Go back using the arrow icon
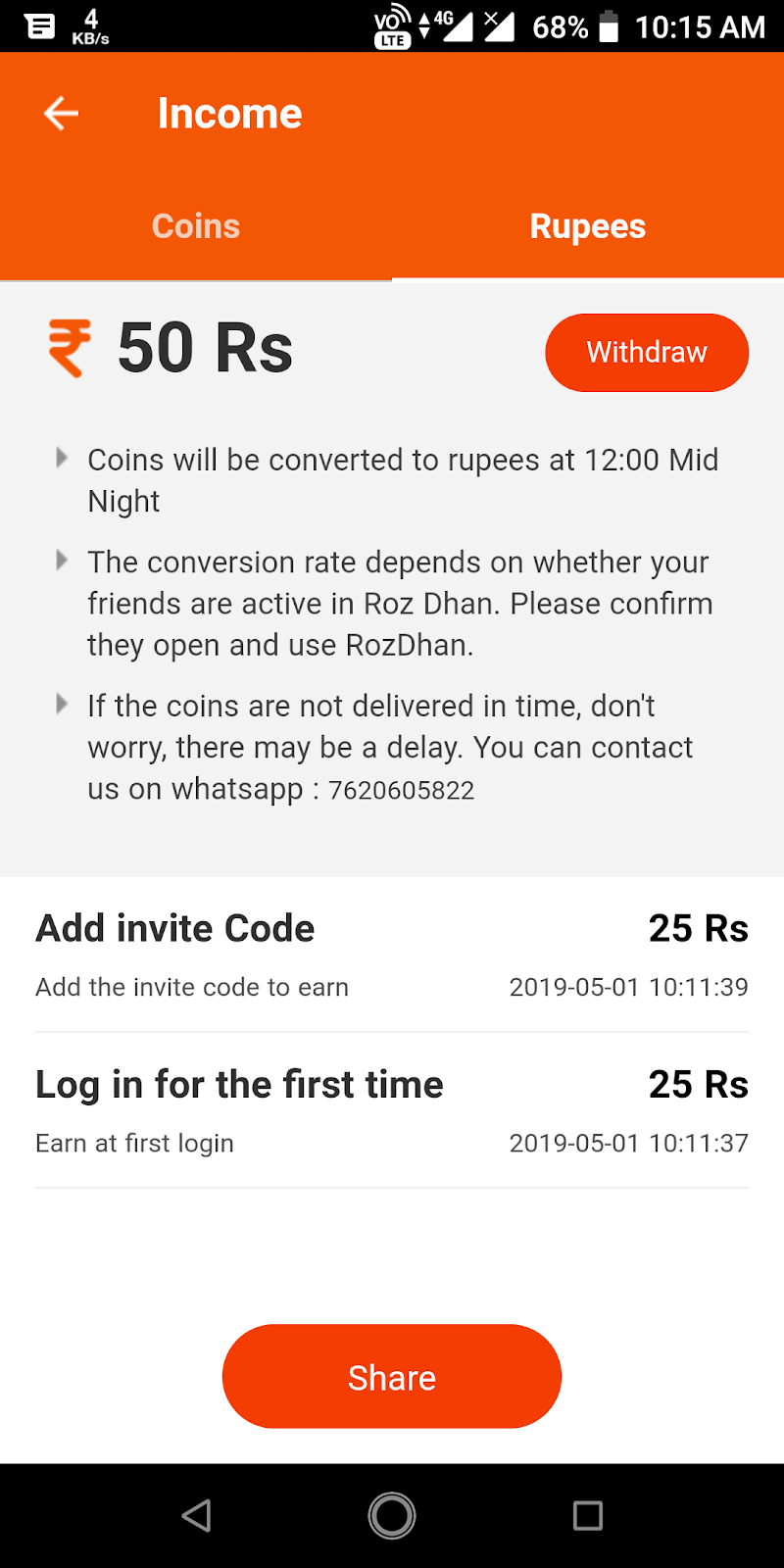784x1568 pixels. (61, 114)
